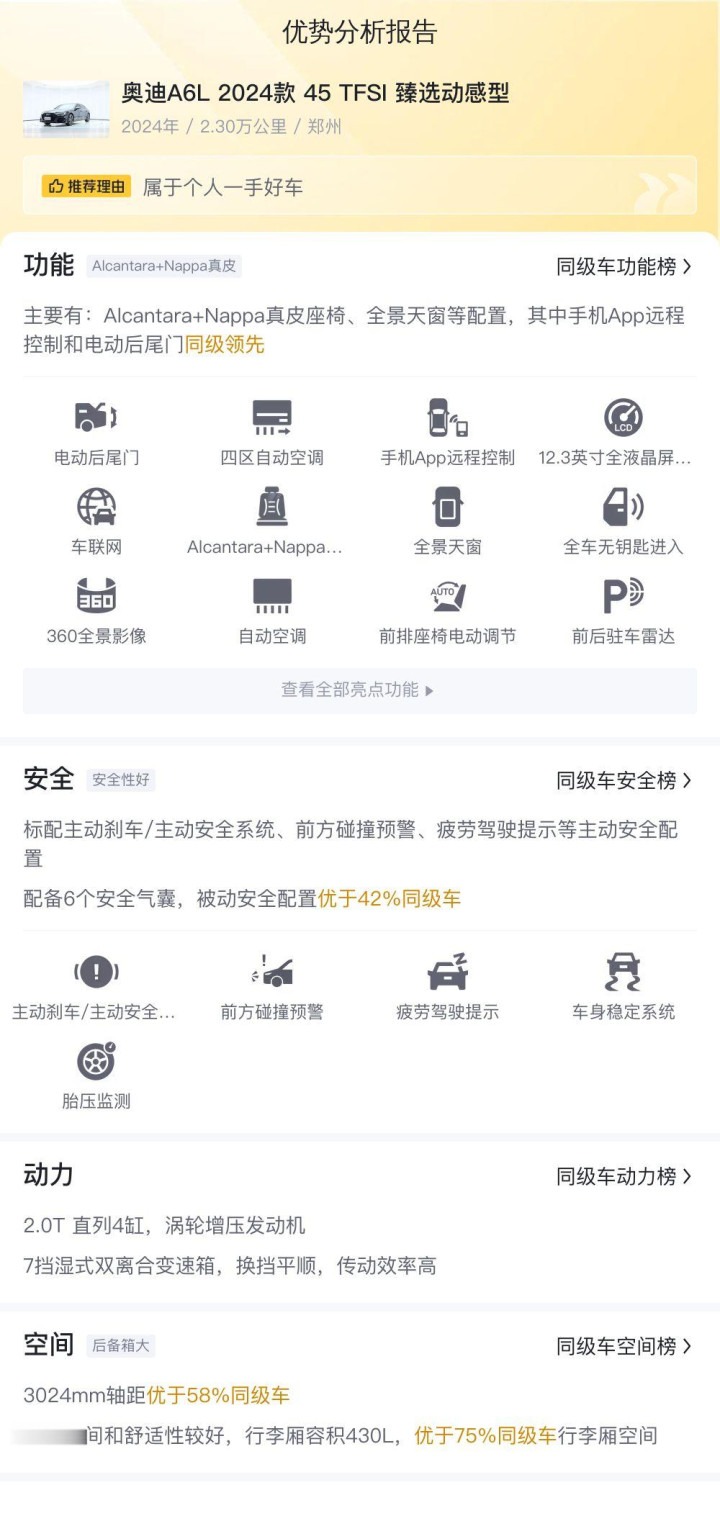View the 同级车动力榜 ranking
720x1539 pixels.
click(624, 1176)
